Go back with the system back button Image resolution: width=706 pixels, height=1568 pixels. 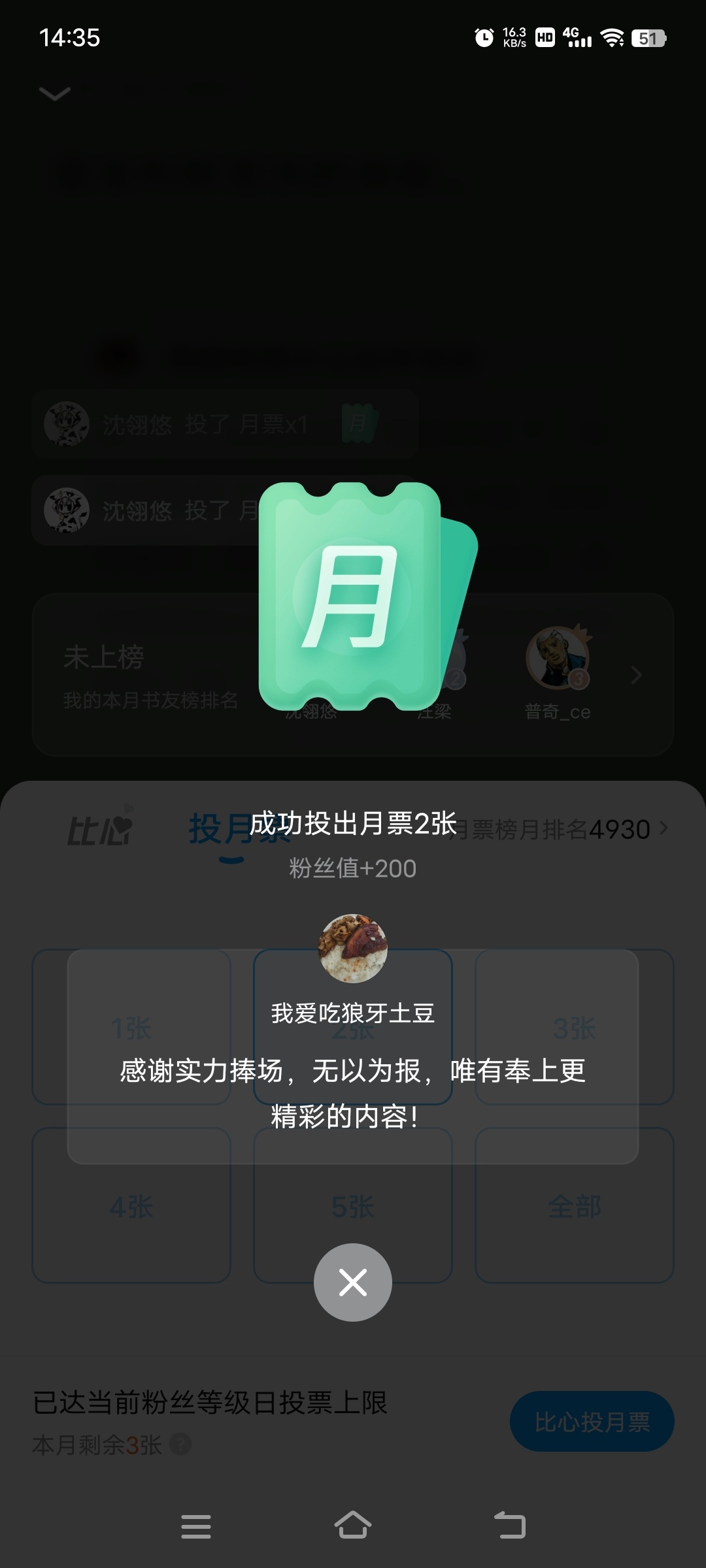pos(510,1526)
